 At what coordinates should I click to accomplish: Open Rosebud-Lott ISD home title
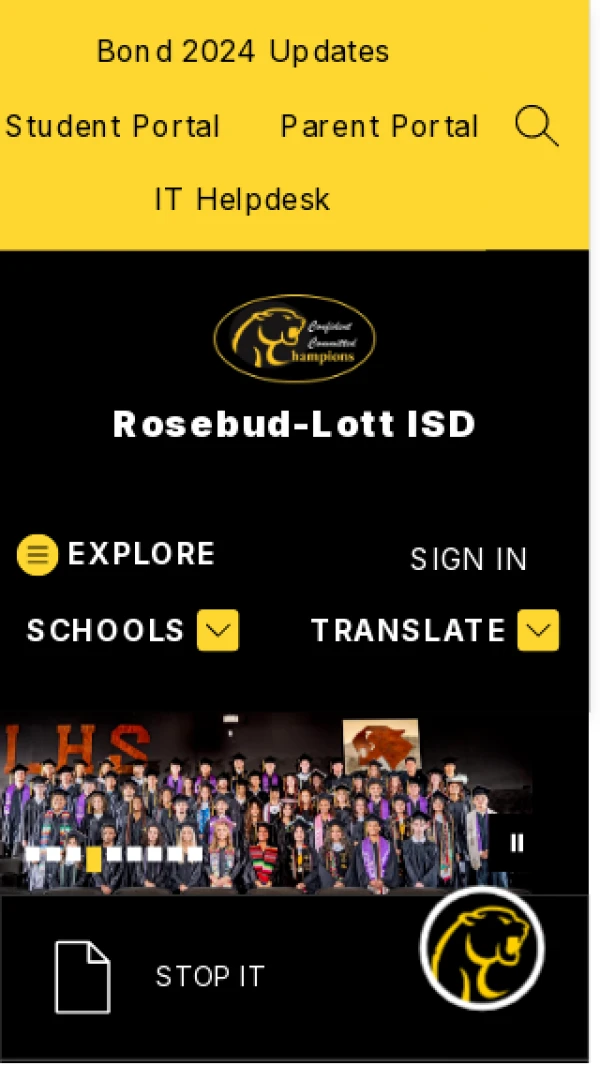pos(294,424)
